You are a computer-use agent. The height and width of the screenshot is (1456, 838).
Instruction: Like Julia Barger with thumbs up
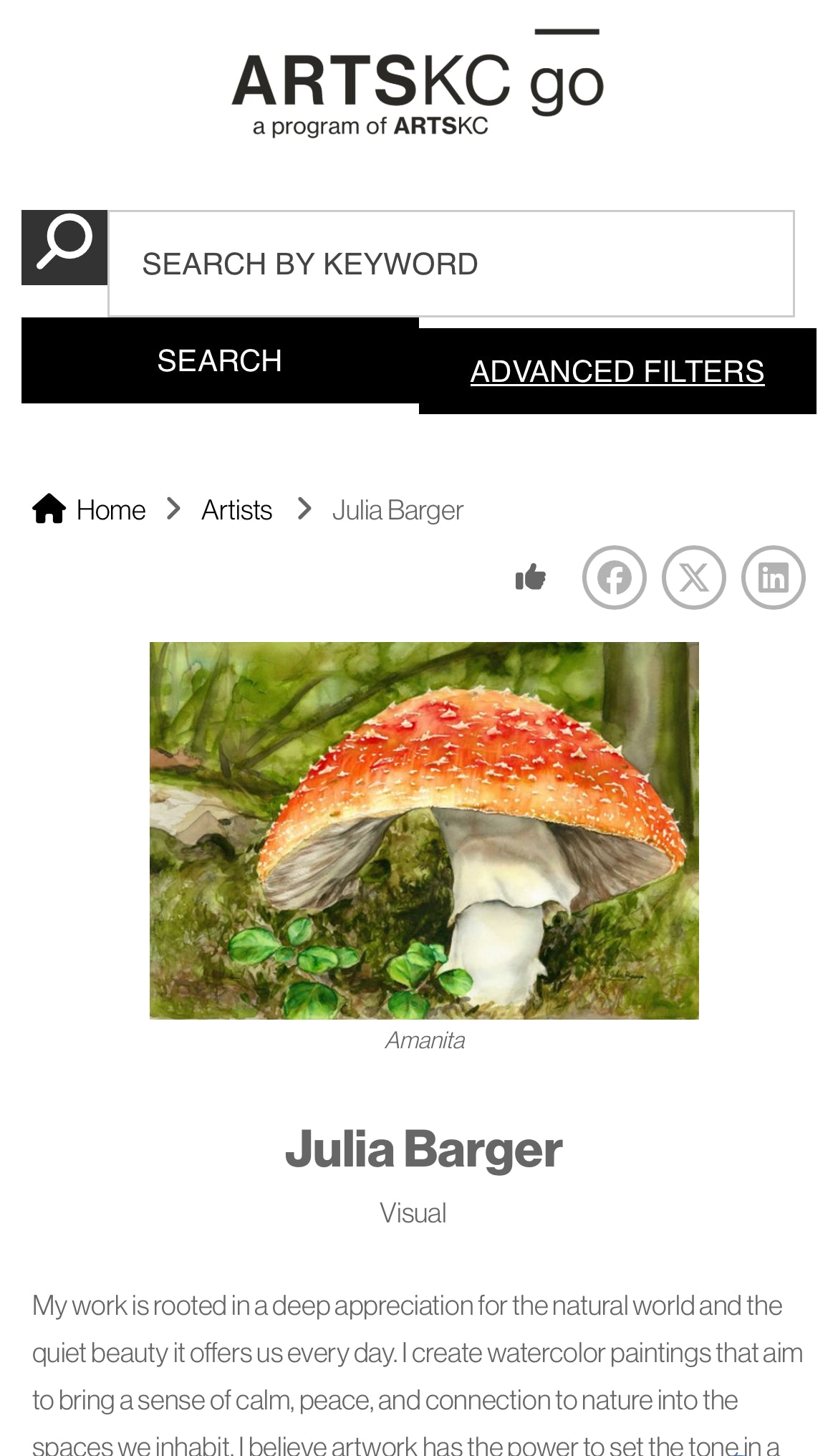531,578
